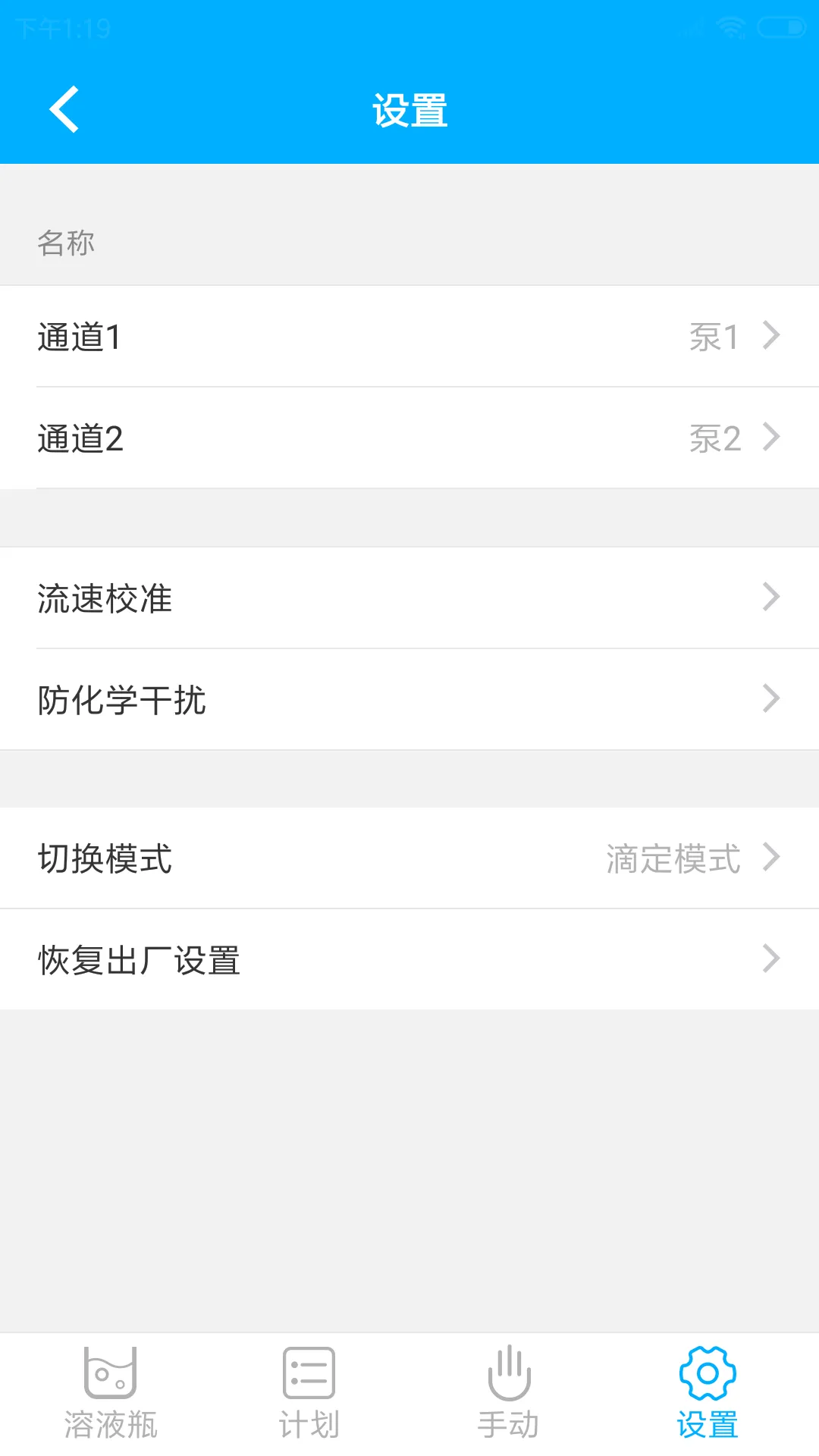Click the signal icon next to Wi-Fi
Screen dimensions: 819x1456
[x=692, y=26]
